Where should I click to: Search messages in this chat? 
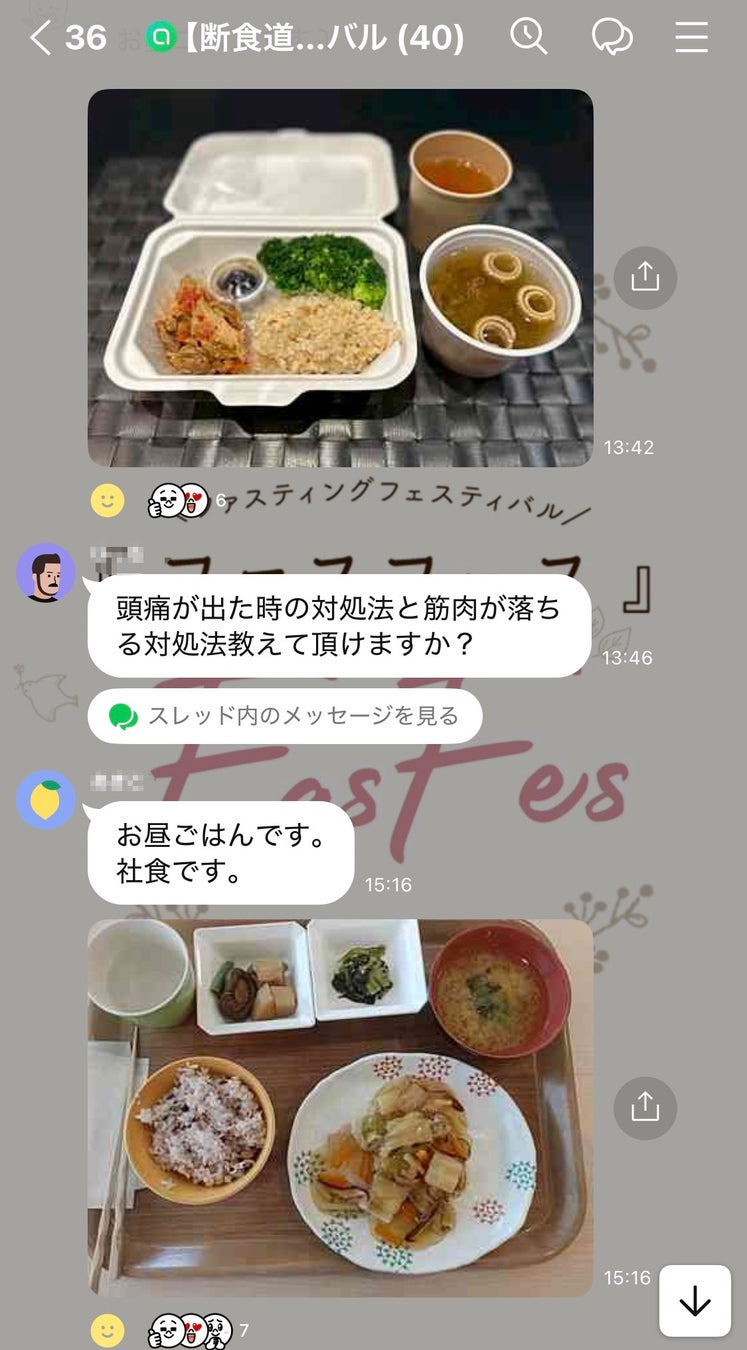click(x=528, y=37)
